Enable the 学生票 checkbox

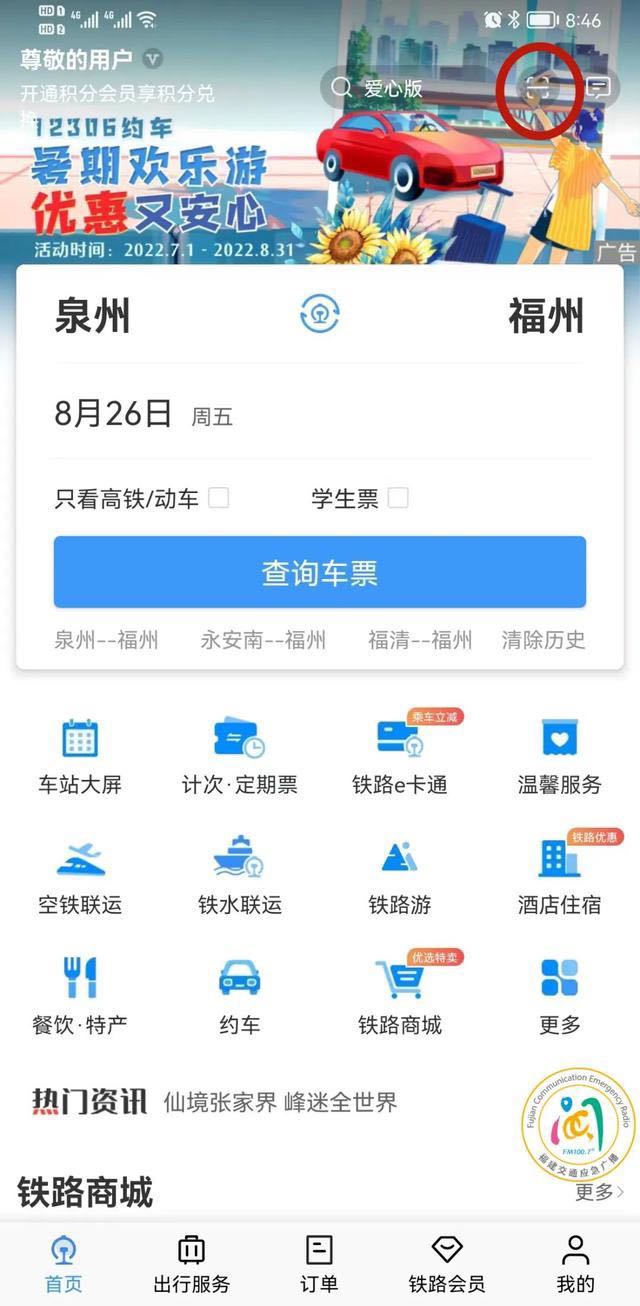pyautogui.click(x=398, y=498)
